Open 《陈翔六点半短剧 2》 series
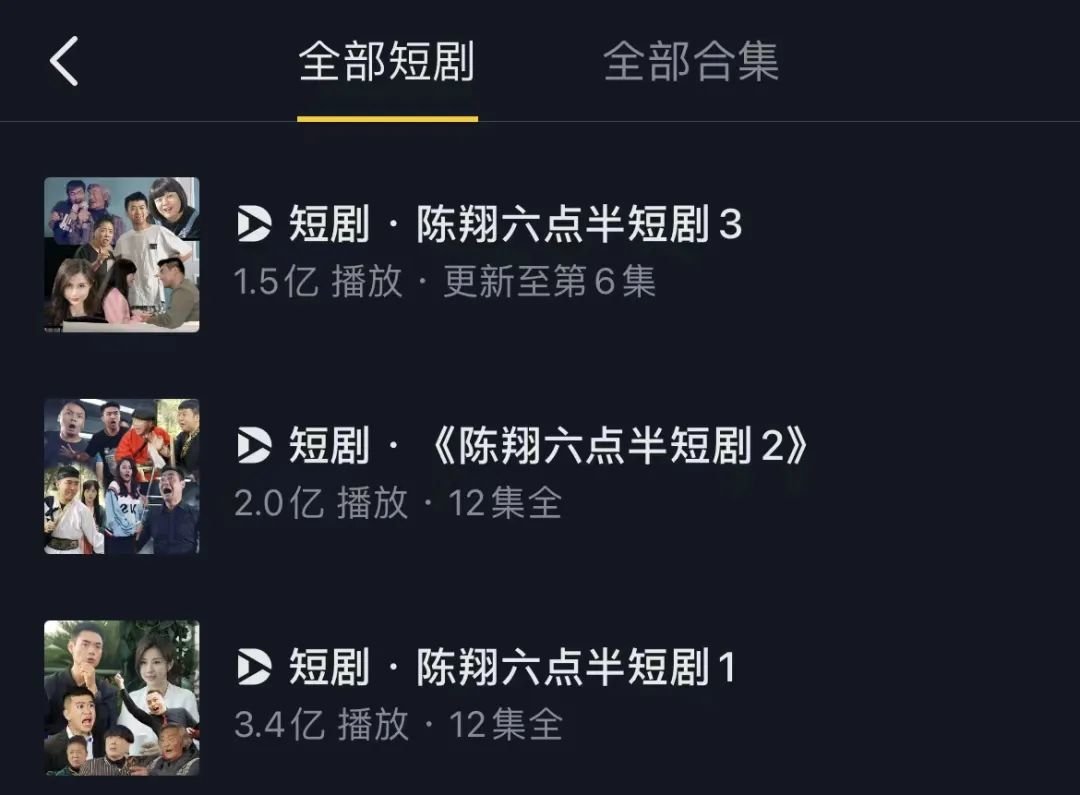Screen dimensions: 1080x795 point(548,447)
